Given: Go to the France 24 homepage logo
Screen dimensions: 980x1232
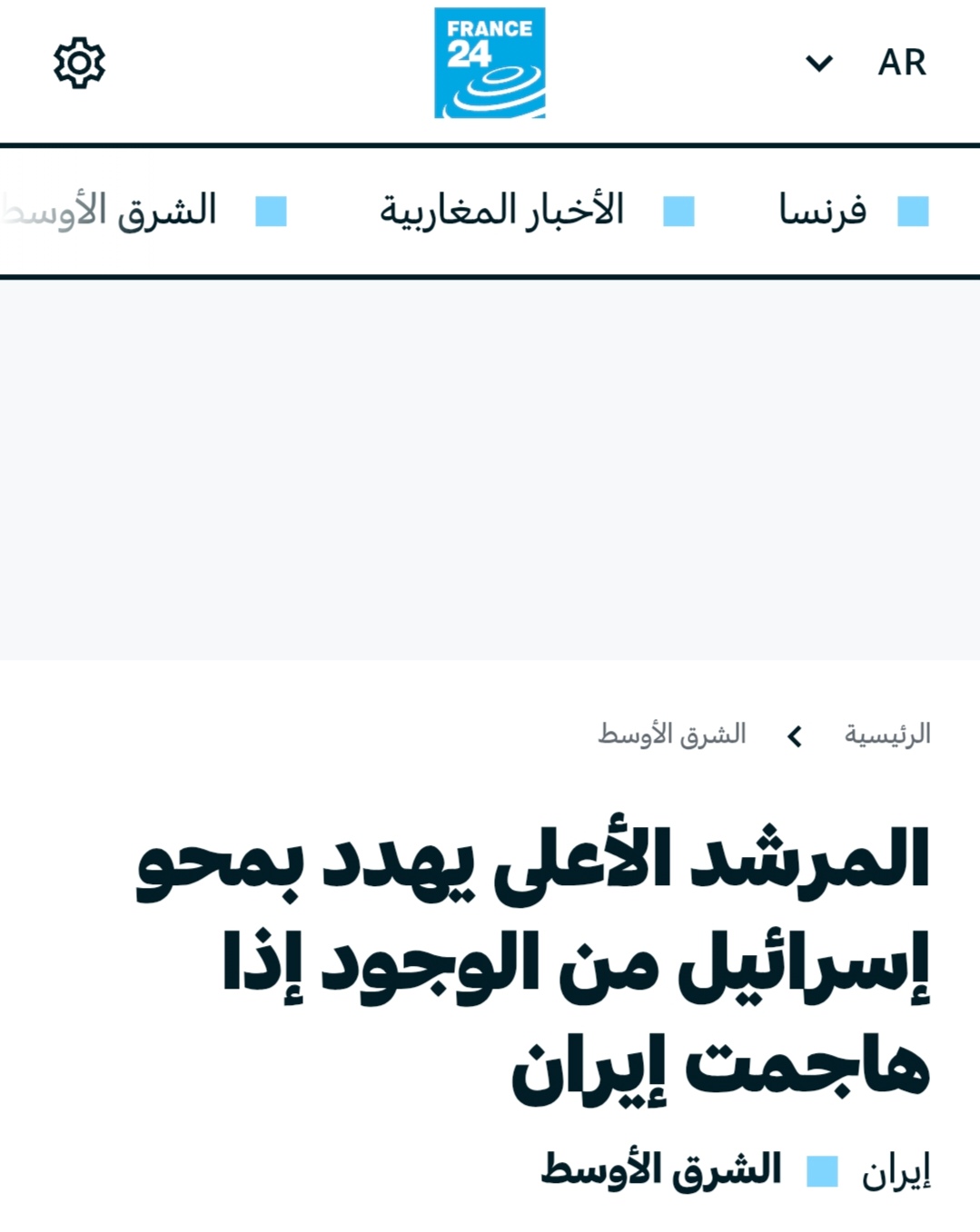Looking at the screenshot, I should 490,63.
